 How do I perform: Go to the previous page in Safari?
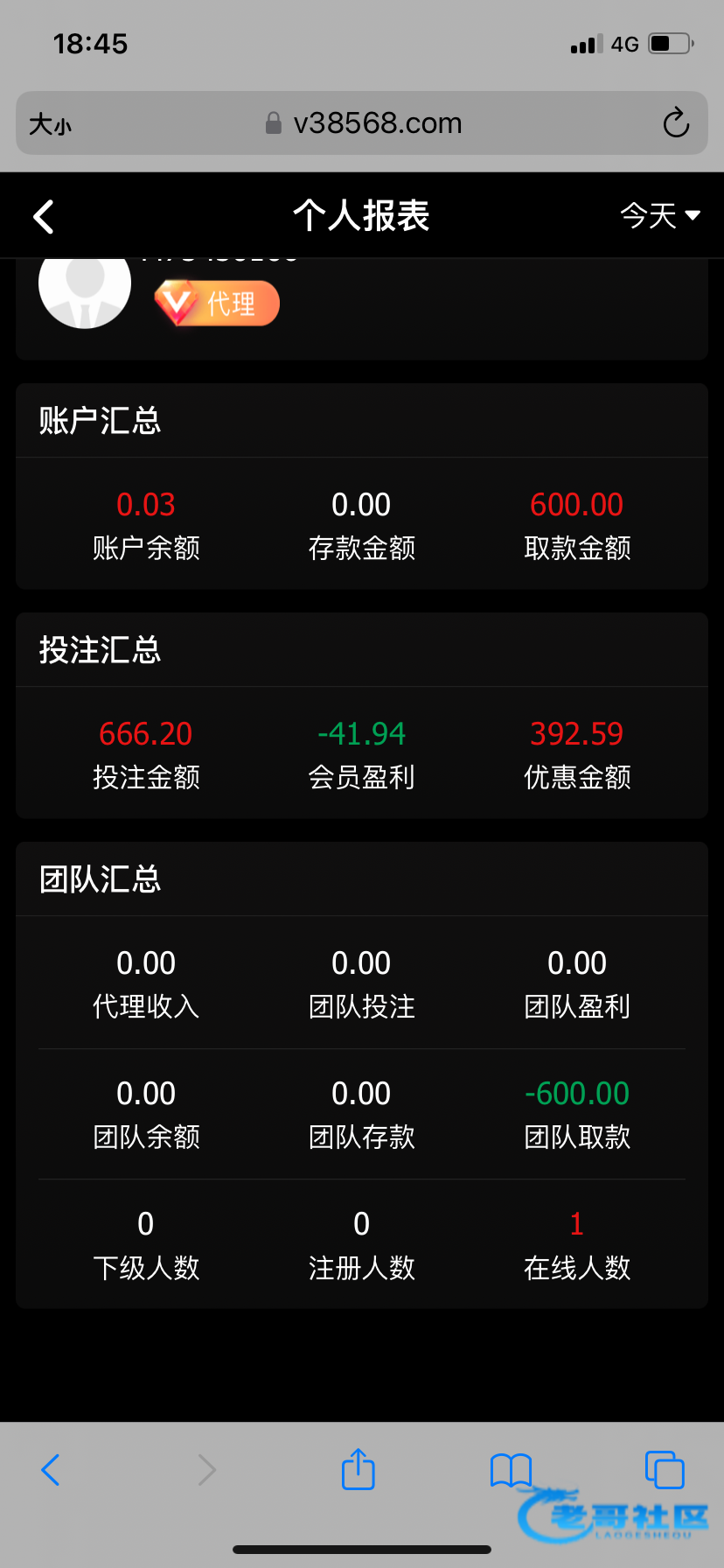(x=51, y=1470)
